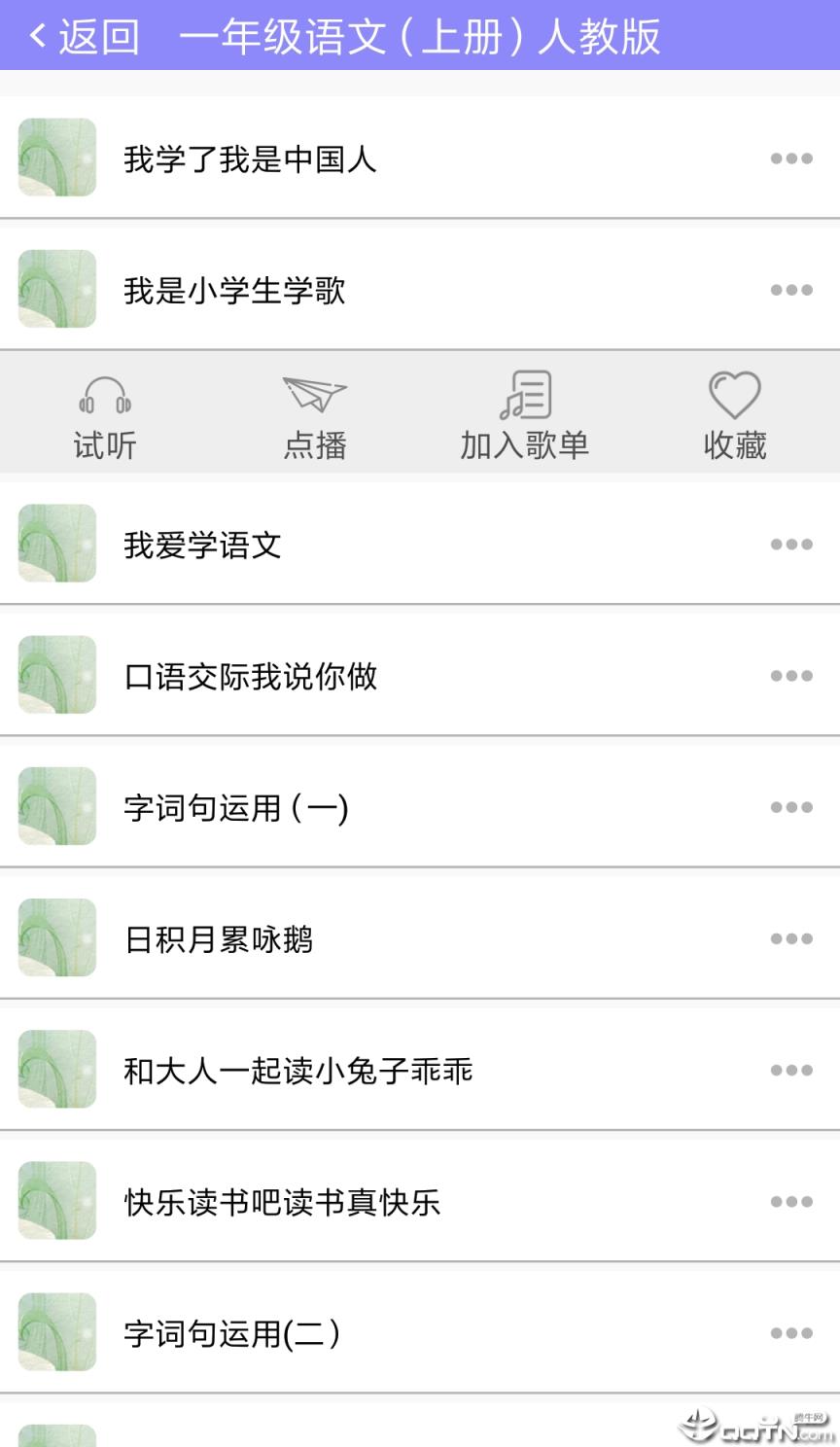Open more options for 日积月累咏鹅
The height and width of the screenshot is (1447, 840).
pyautogui.click(x=791, y=938)
